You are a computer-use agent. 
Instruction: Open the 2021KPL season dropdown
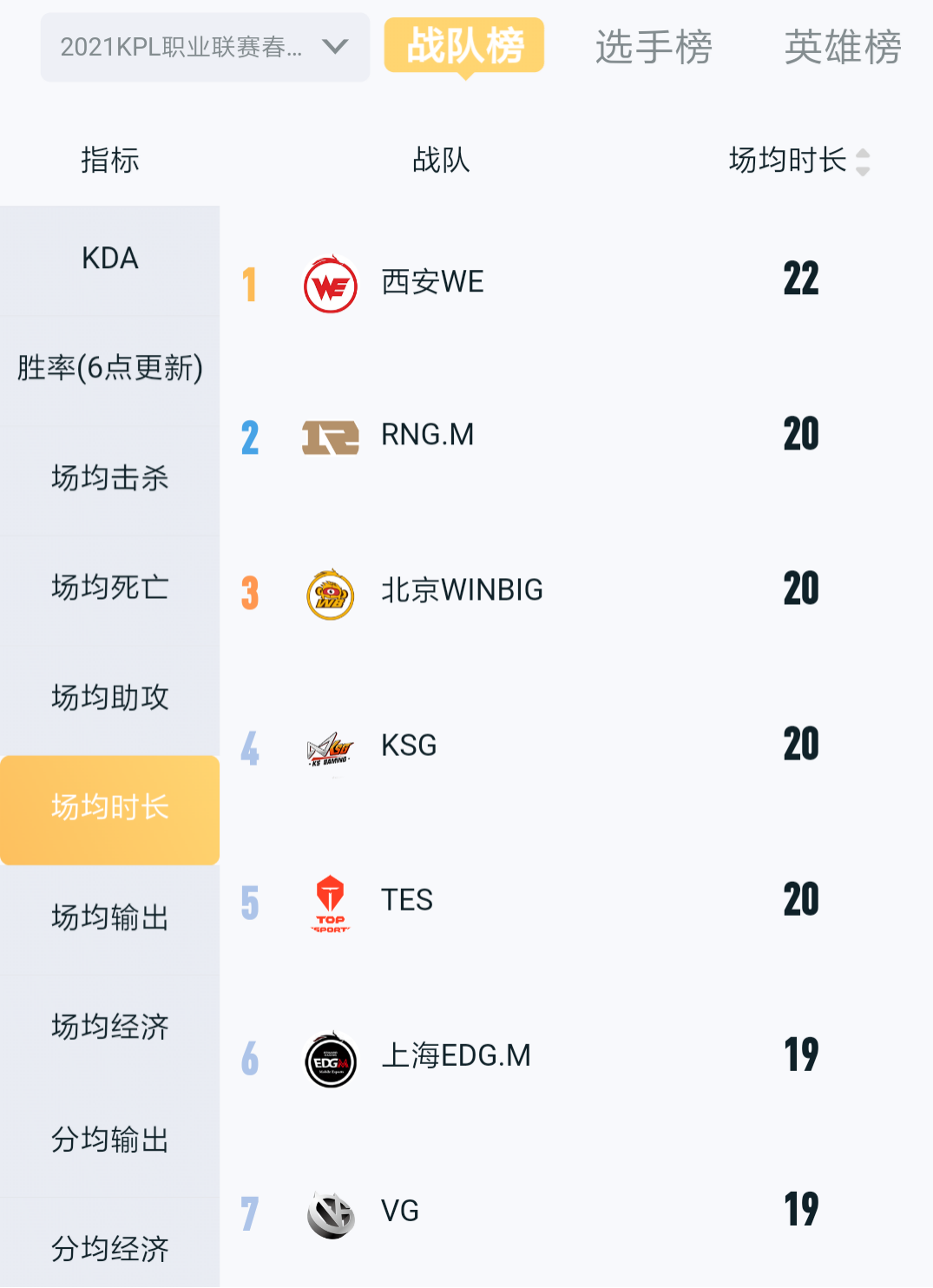coord(205,47)
